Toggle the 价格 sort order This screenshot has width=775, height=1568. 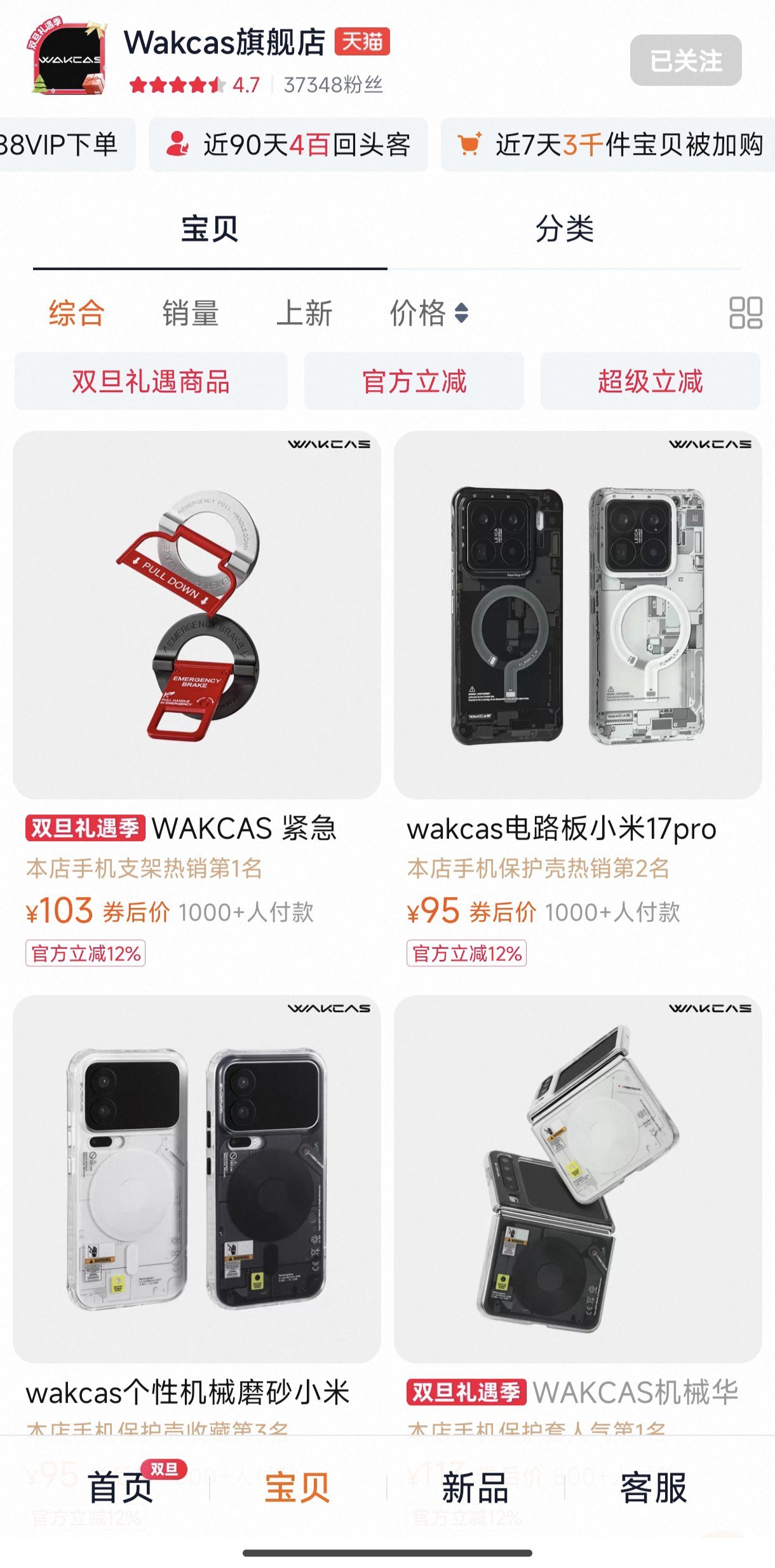(x=429, y=313)
